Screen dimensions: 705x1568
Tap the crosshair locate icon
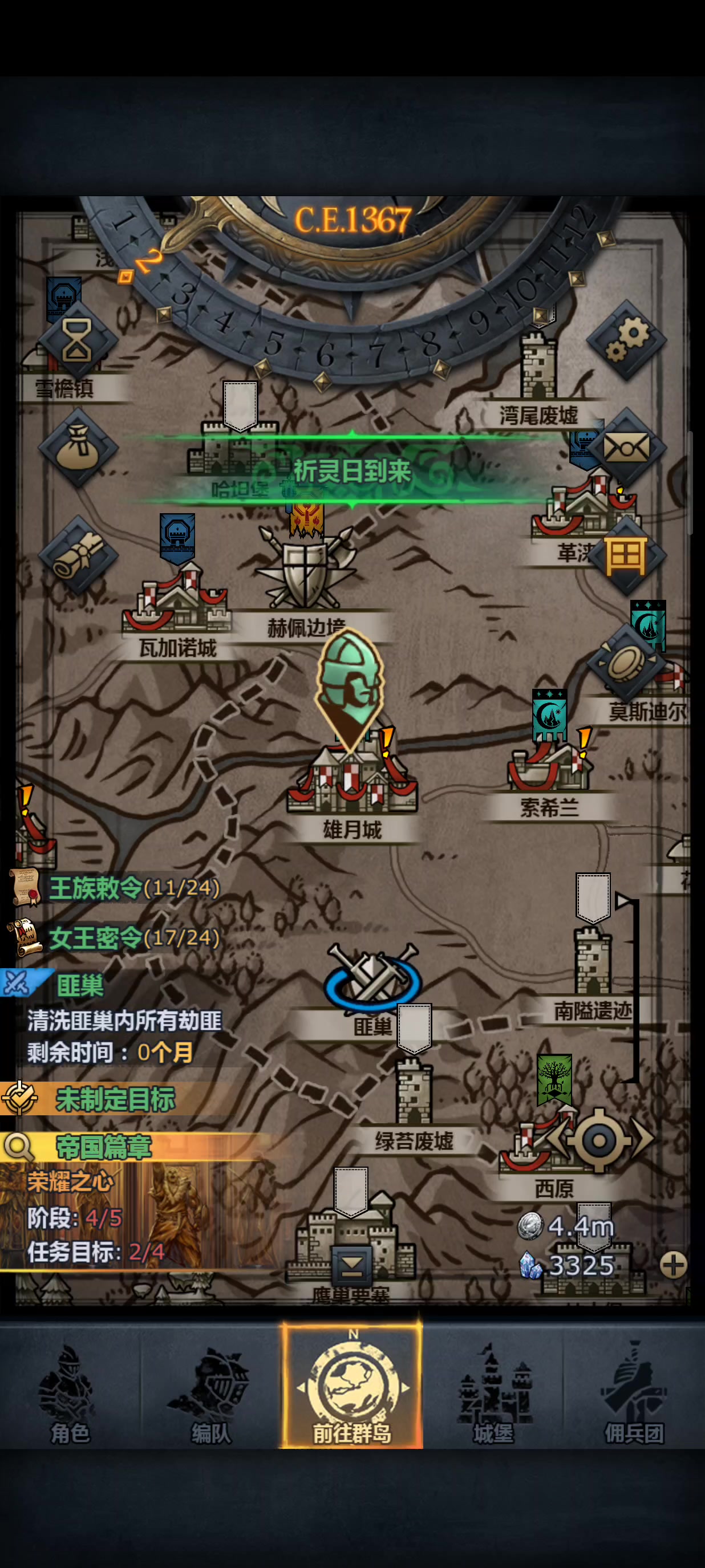tap(599, 1140)
